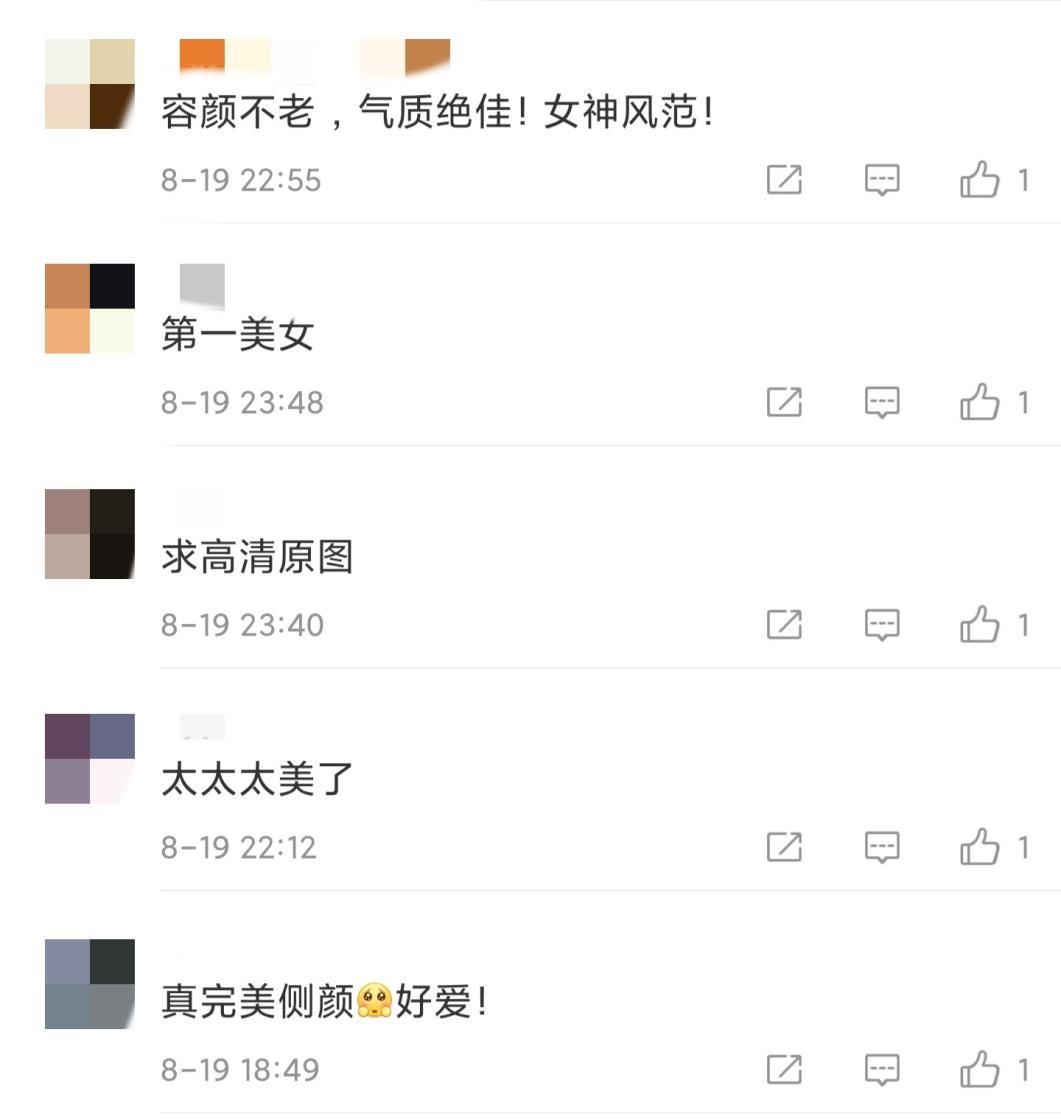Reply to the comment "求高清原图"

(x=882, y=625)
